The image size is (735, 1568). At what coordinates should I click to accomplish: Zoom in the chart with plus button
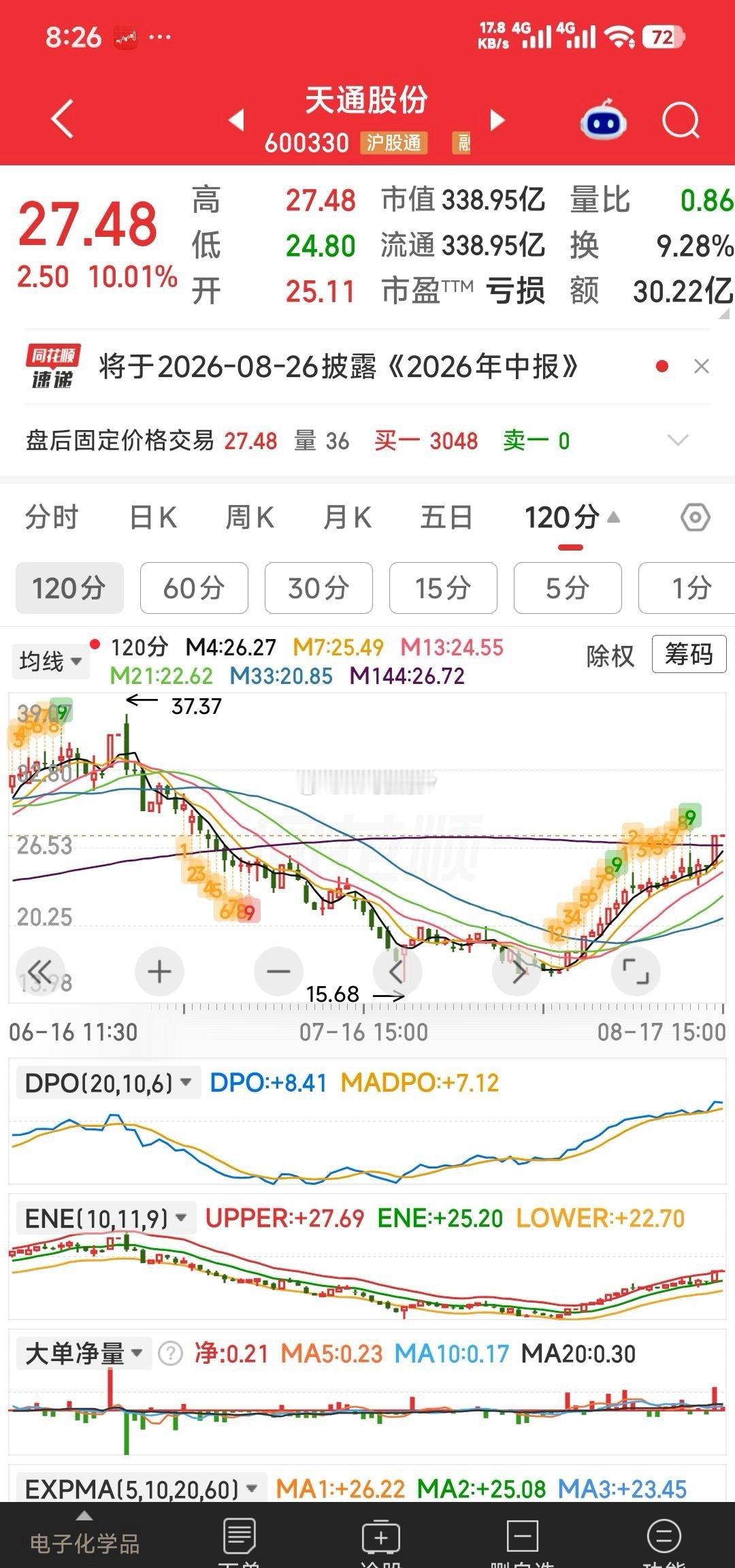click(159, 971)
